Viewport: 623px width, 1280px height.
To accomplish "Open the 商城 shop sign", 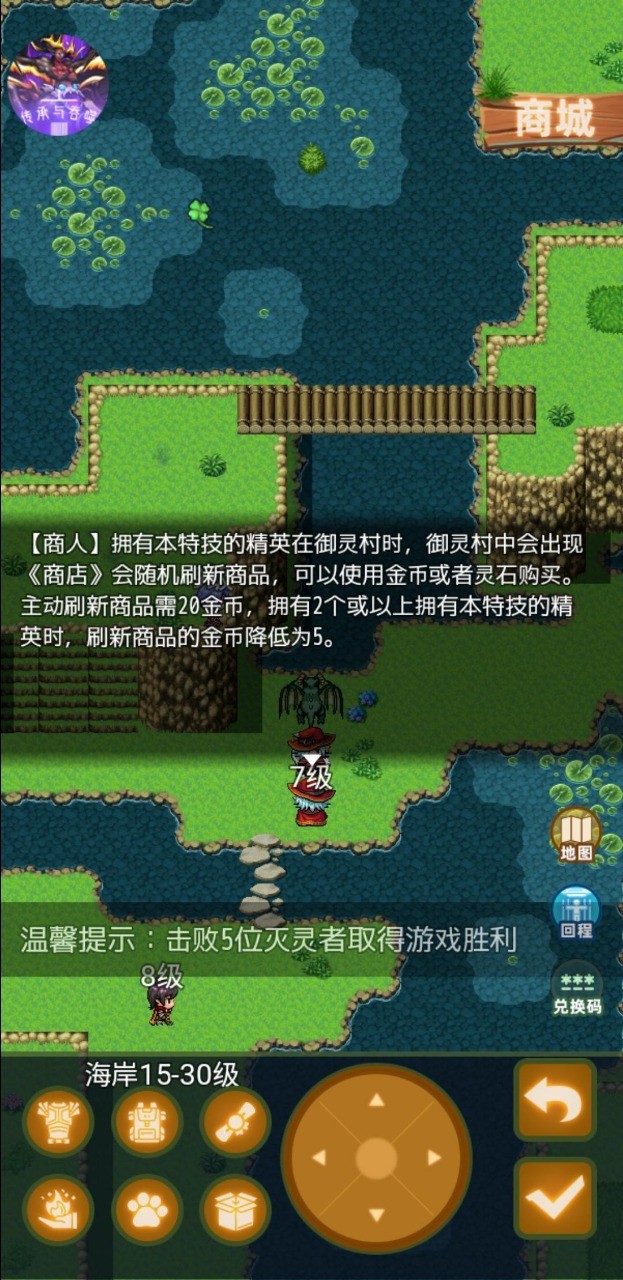I will (x=553, y=119).
